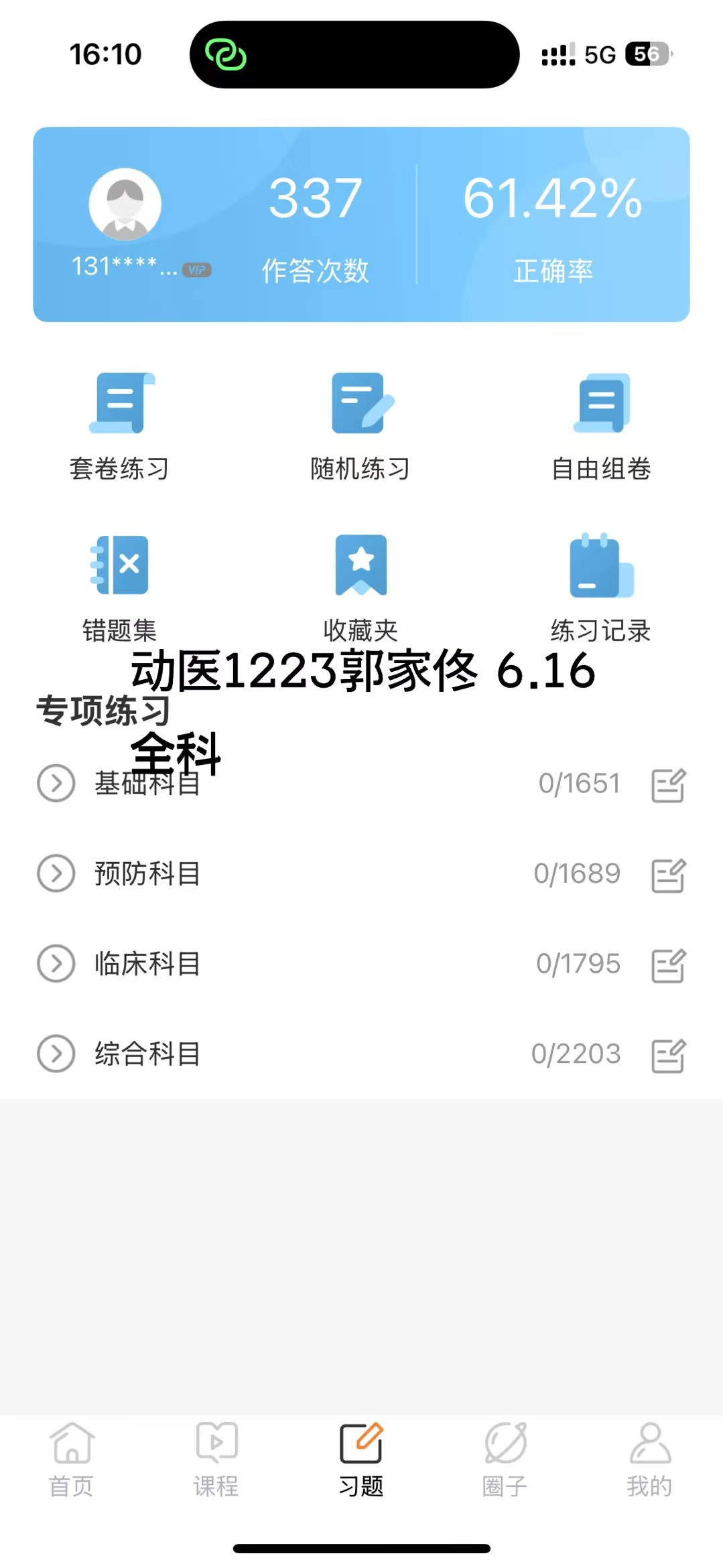
Task: Open 自由组卷 custom paper builder
Action: pyautogui.click(x=601, y=426)
